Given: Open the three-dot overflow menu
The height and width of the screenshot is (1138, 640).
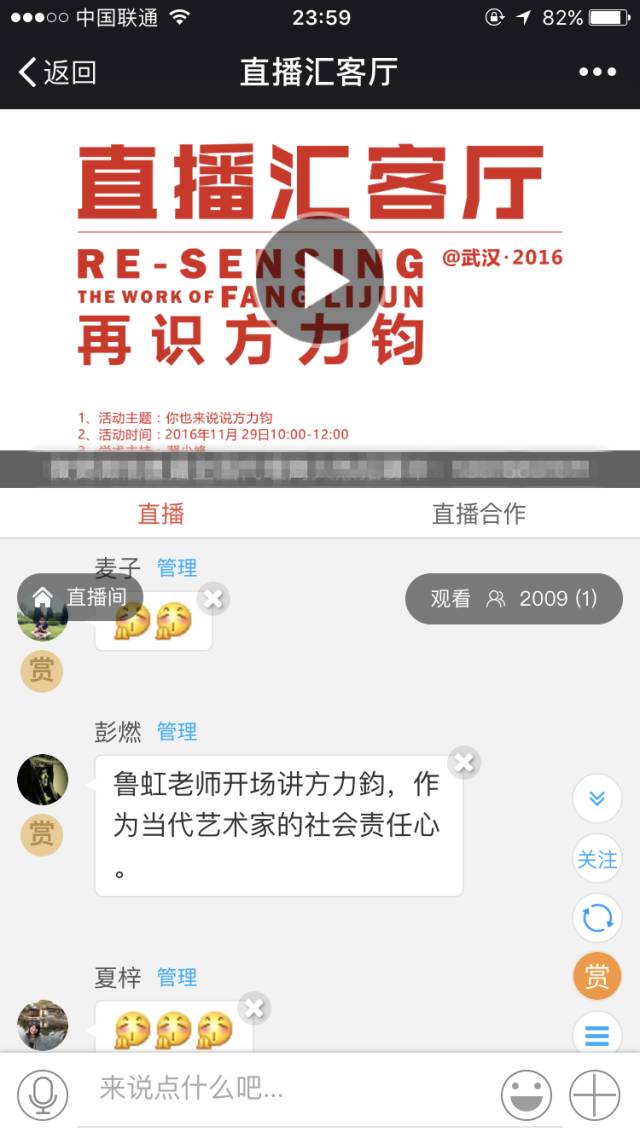Looking at the screenshot, I should coord(597,72).
